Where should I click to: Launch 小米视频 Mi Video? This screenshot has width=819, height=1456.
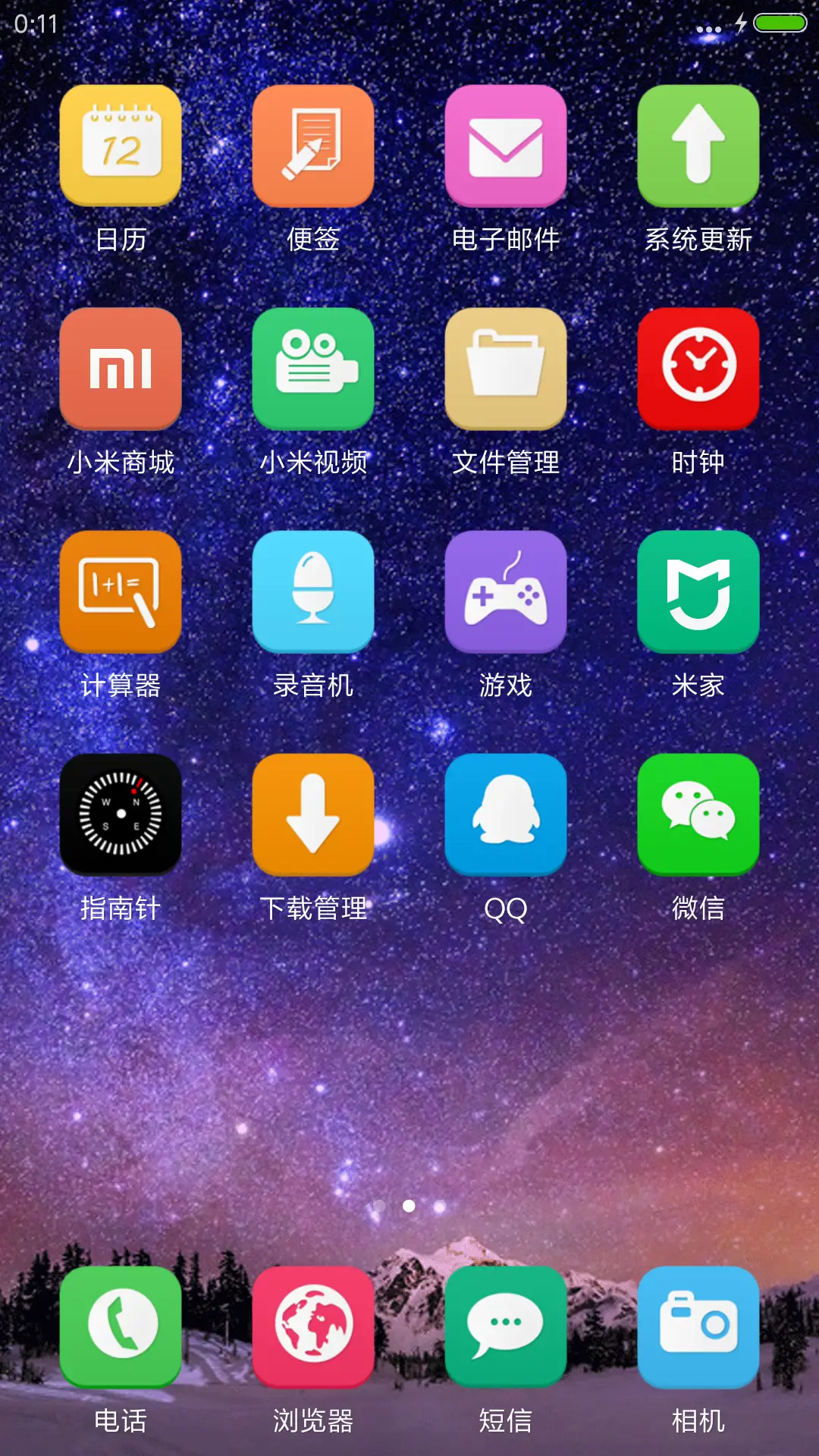click(313, 370)
